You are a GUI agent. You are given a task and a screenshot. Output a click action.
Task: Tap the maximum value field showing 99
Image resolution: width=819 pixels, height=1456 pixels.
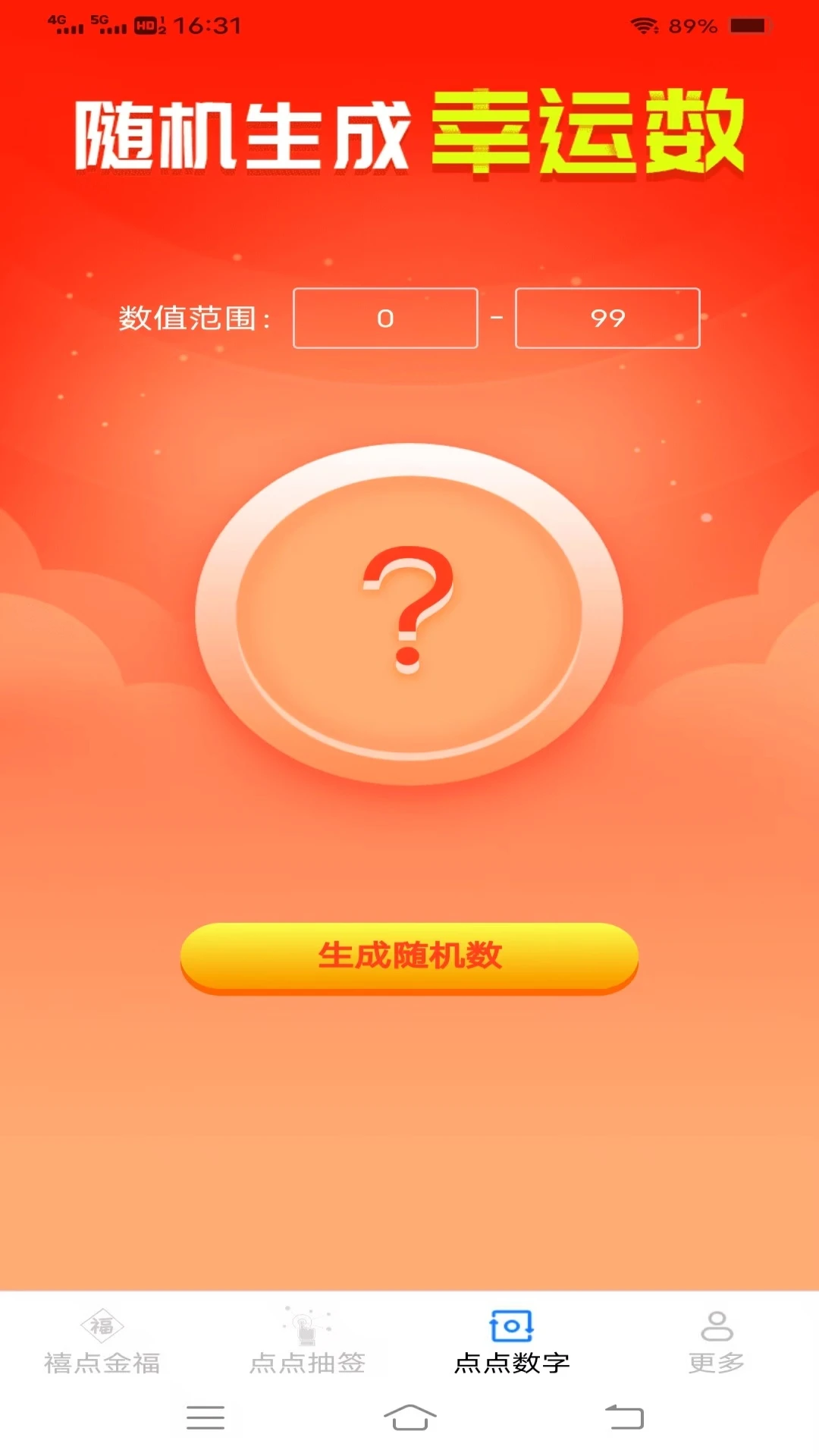607,318
